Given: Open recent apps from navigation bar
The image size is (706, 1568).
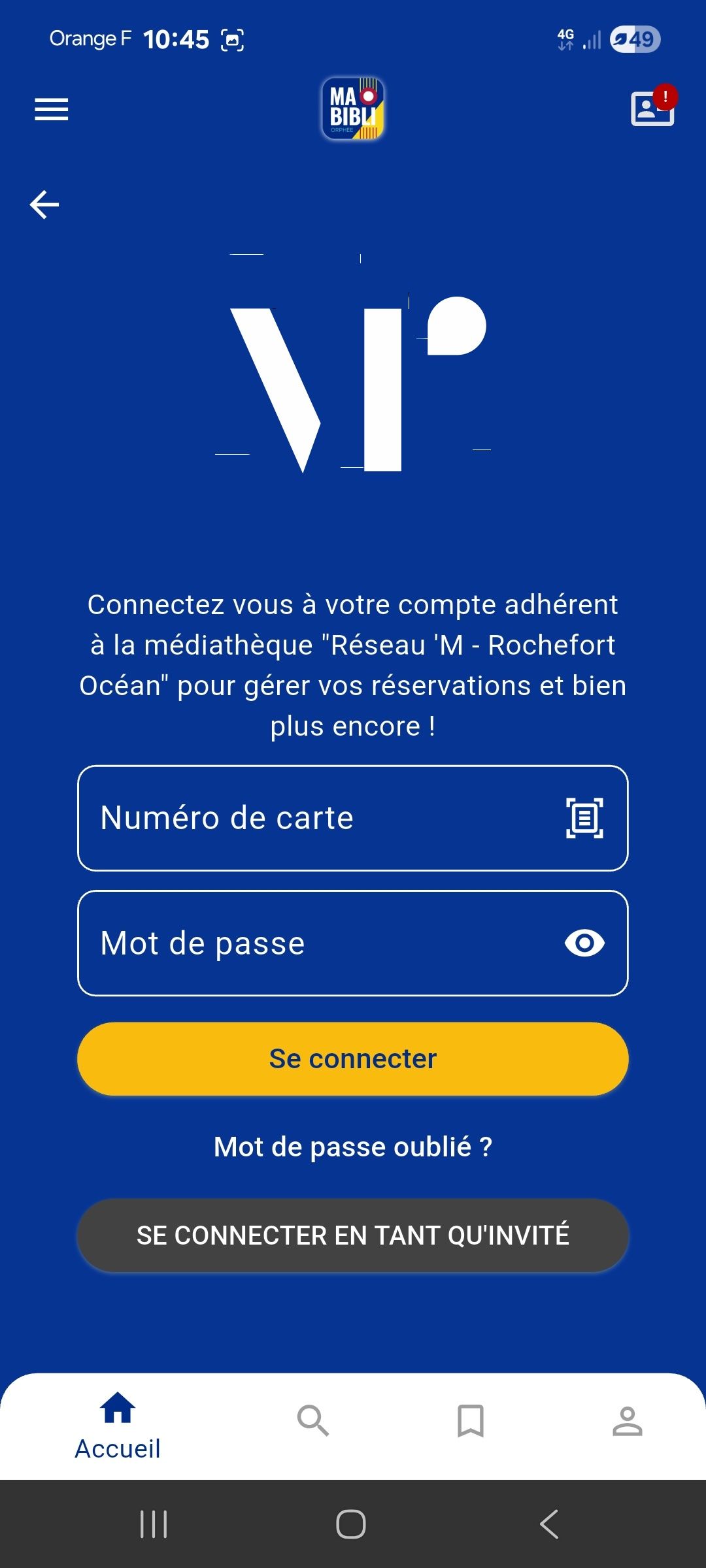Looking at the screenshot, I should (x=154, y=1525).
